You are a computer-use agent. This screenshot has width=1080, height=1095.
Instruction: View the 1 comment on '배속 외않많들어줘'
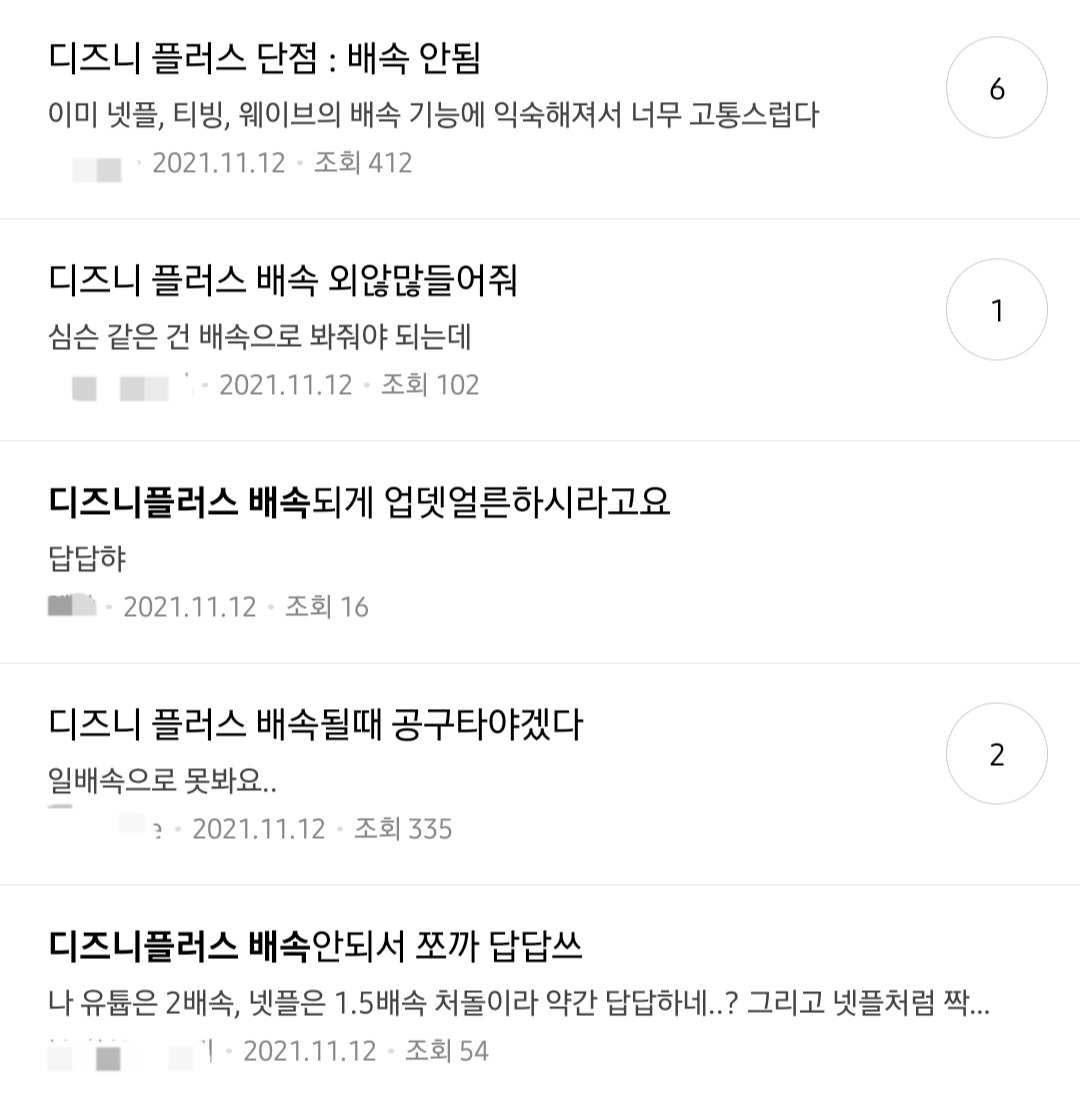[996, 312]
